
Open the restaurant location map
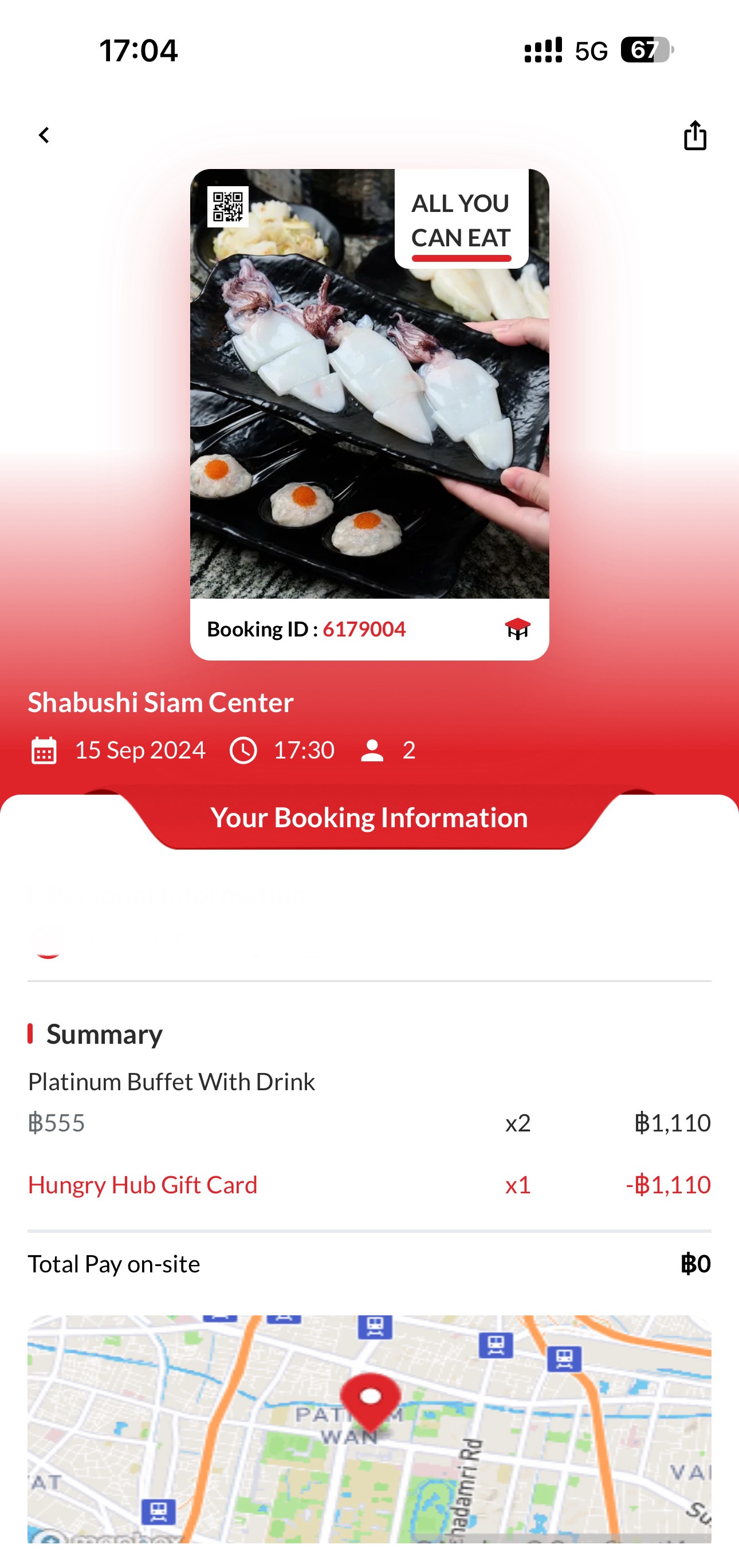(x=369, y=1428)
